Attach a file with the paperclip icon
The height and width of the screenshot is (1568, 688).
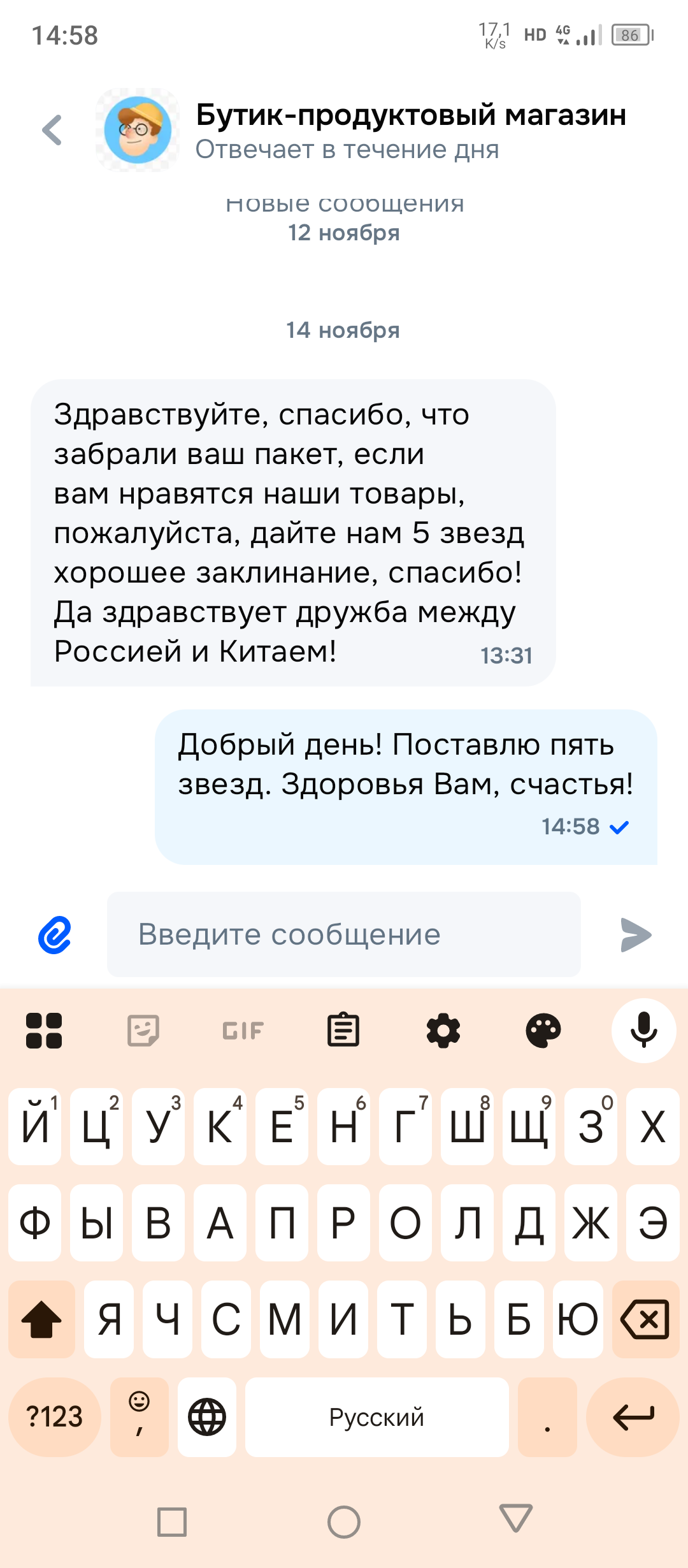[x=55, y=935]
